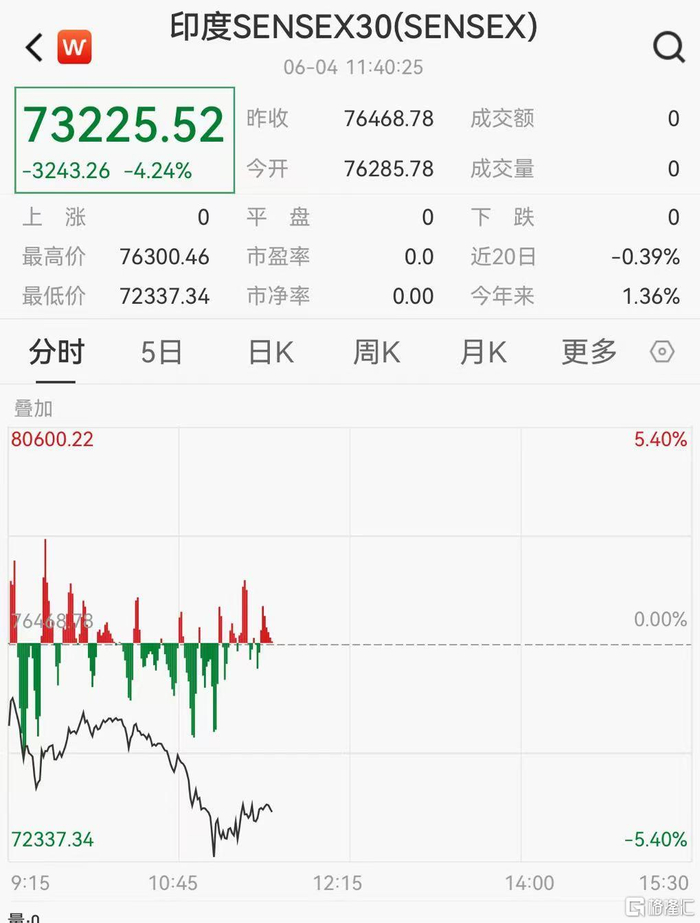This screenshot has width=700, height=923.
Task: Open the search magnifier icon
Action: point(667,47)
